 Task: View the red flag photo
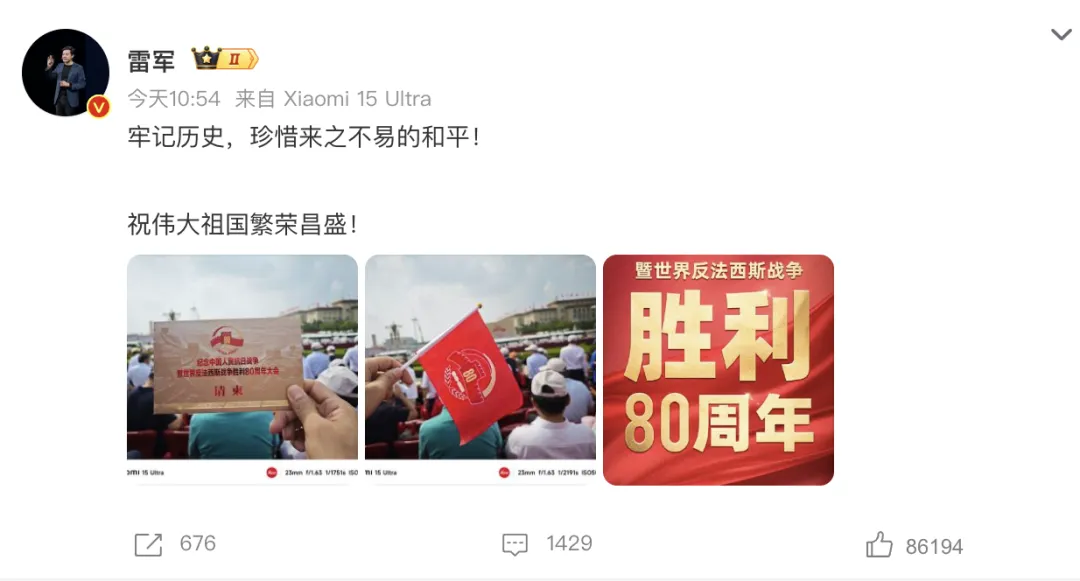click(x=480, y=370)
